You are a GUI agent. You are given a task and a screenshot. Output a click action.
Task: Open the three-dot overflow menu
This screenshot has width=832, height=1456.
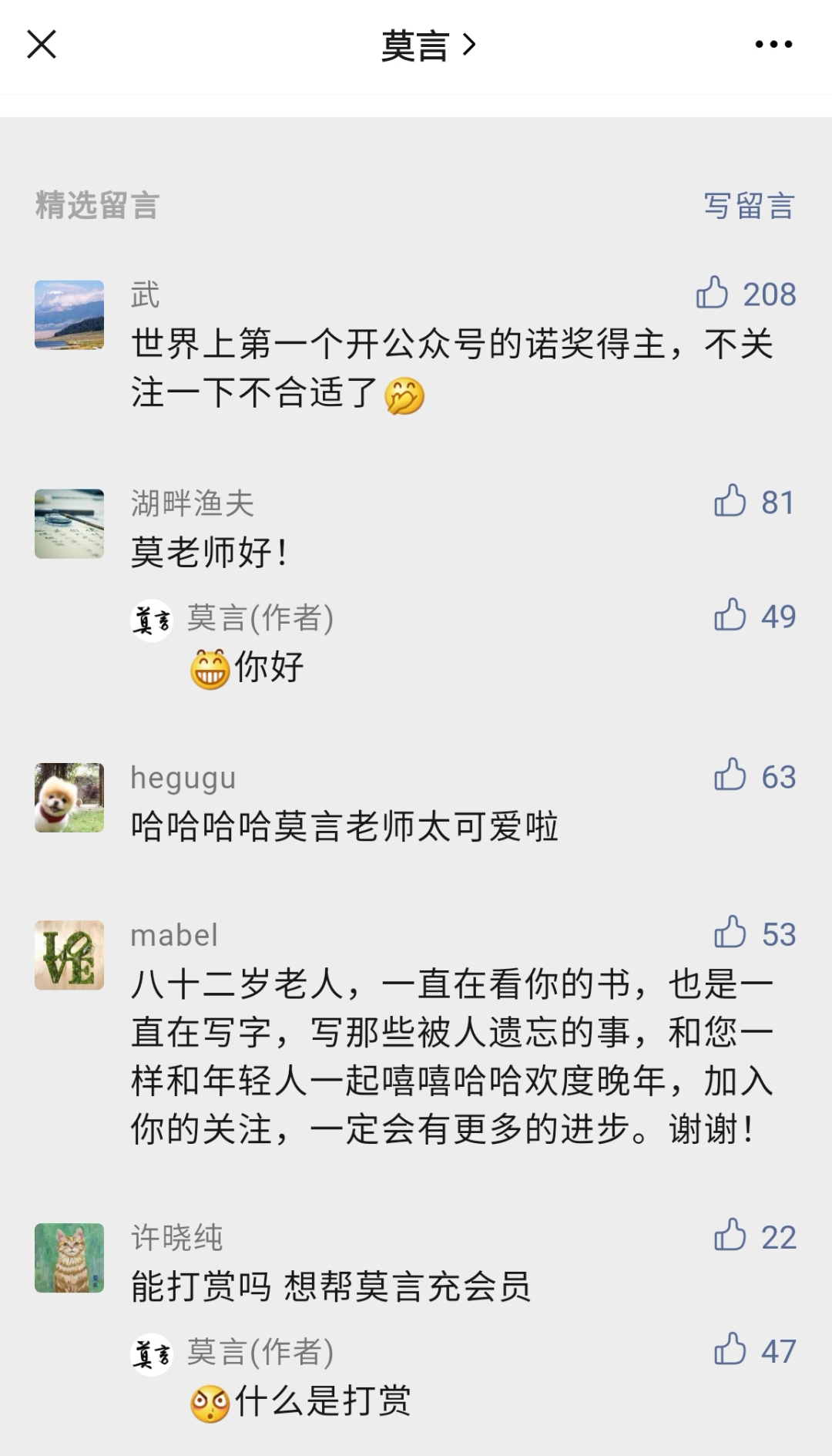click(773, 45)
